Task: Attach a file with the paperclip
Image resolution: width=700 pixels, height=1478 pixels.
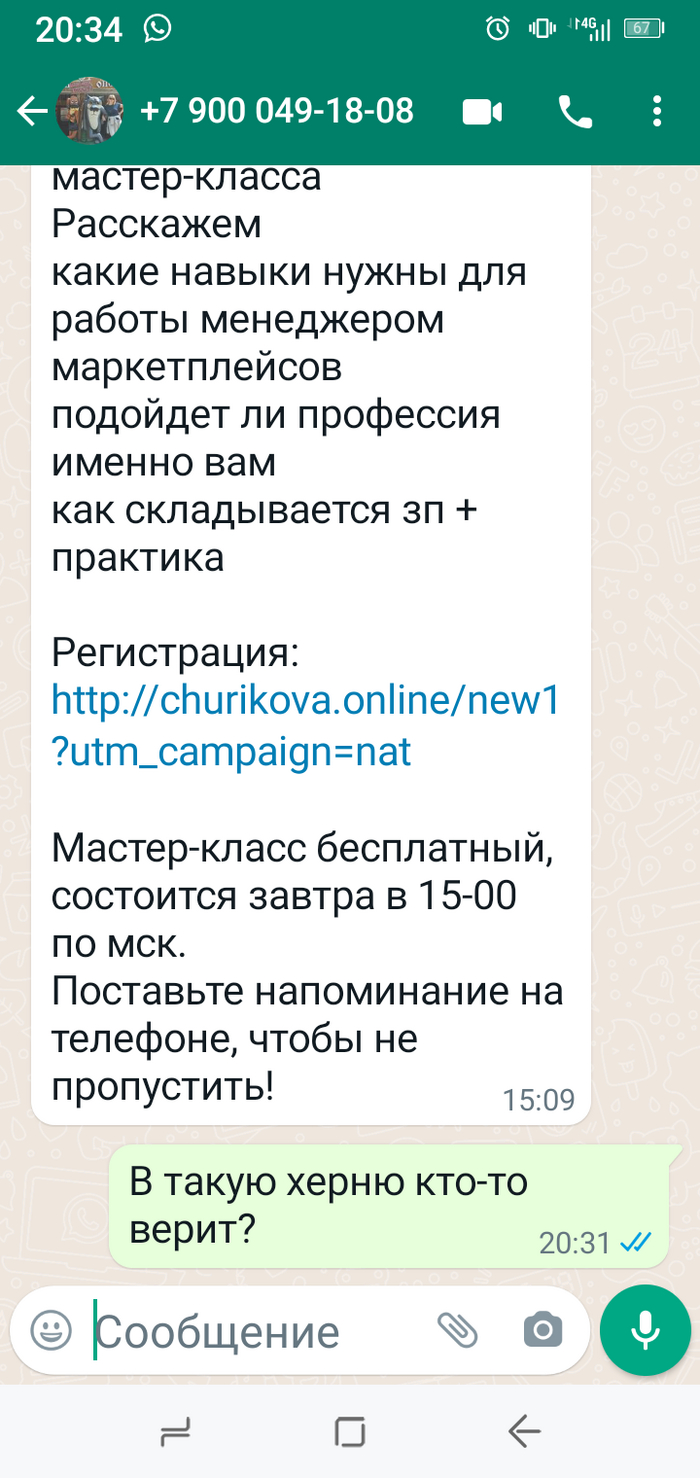Action: coord(457,1329)
